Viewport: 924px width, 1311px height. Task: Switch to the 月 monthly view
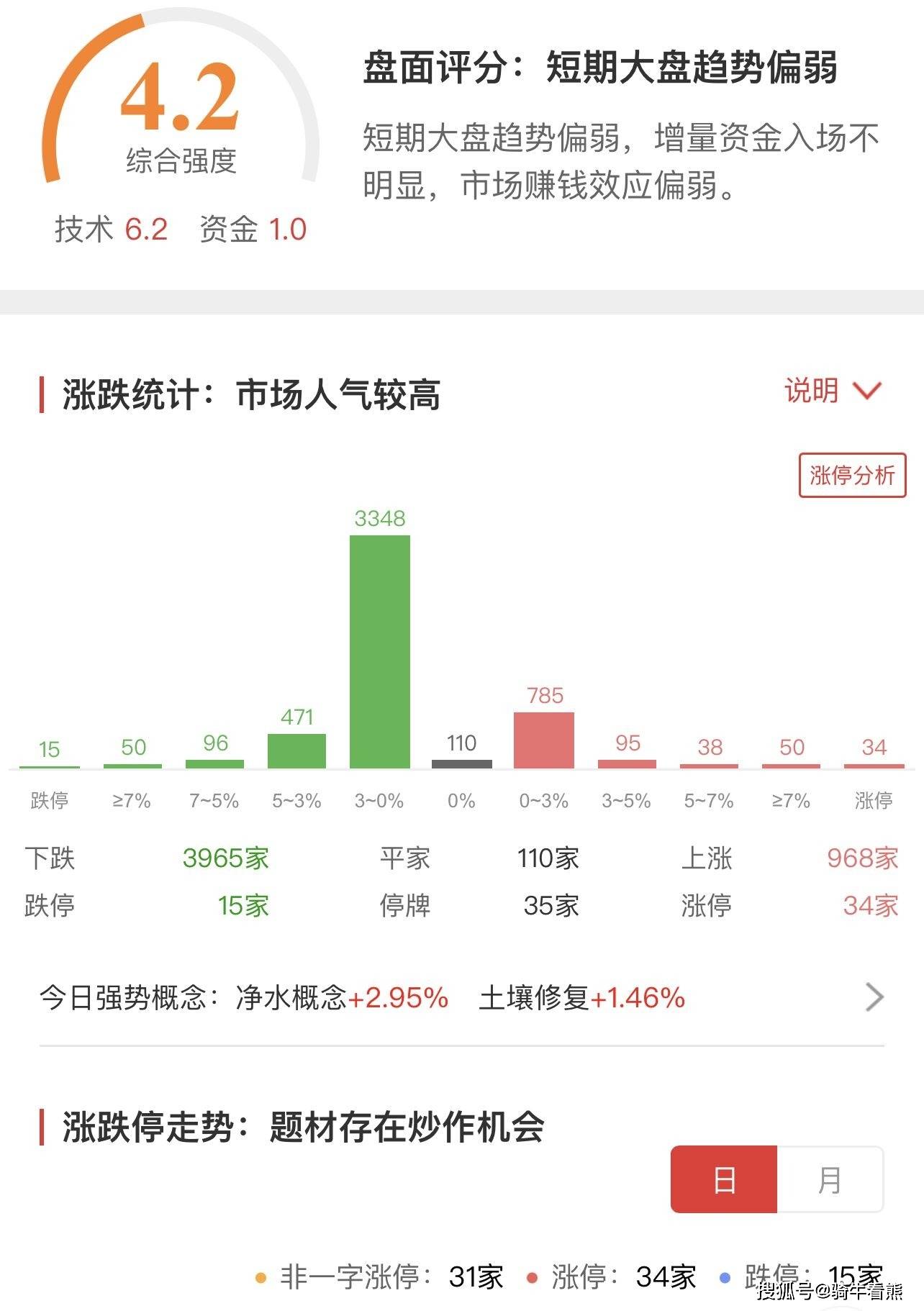(830, 1180)
